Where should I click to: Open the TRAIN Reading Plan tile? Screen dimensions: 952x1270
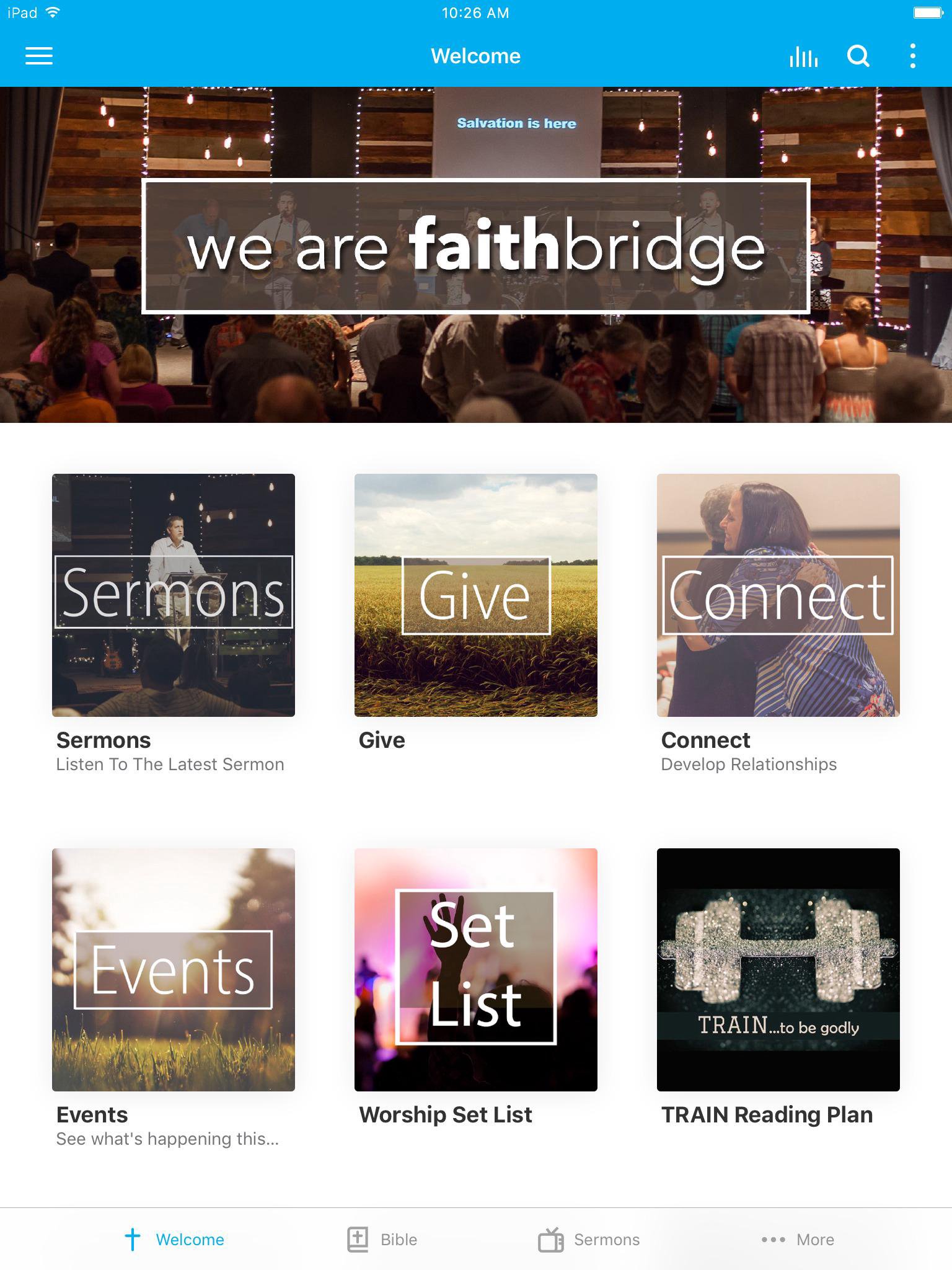point(778,970)
